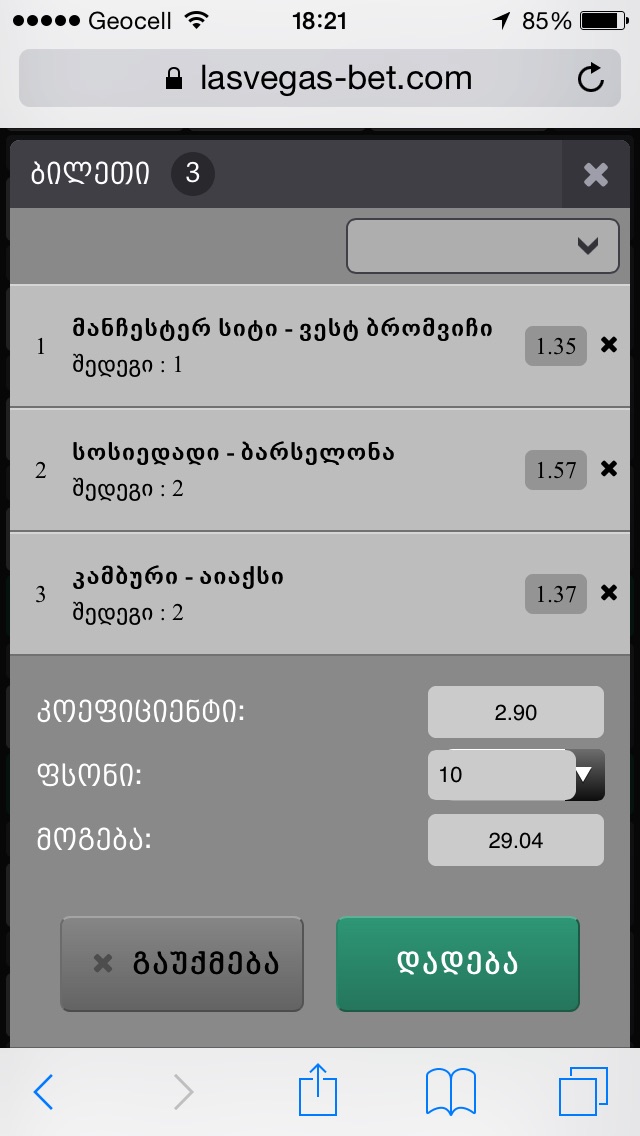Viewport: 640px width, 1136px height.
Task: Reload the lasvegas-bet.com page
Action: 591,78
